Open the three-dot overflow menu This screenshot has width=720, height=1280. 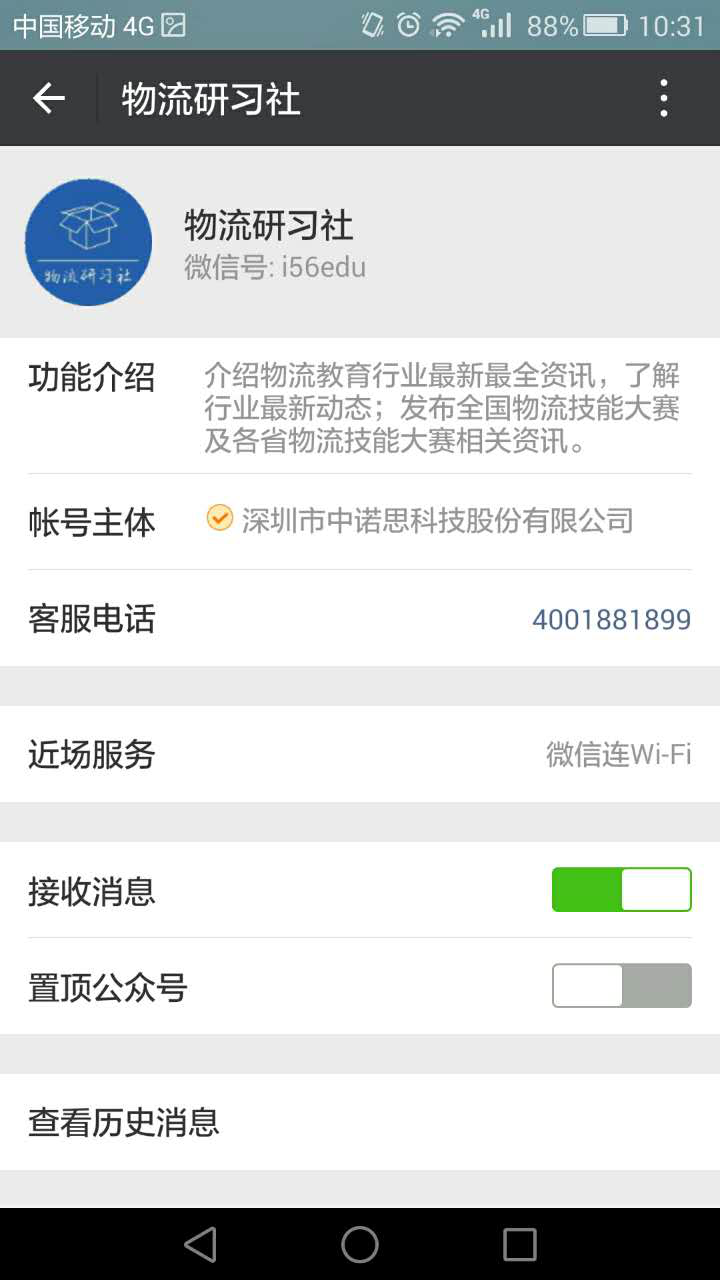point(664,98)
